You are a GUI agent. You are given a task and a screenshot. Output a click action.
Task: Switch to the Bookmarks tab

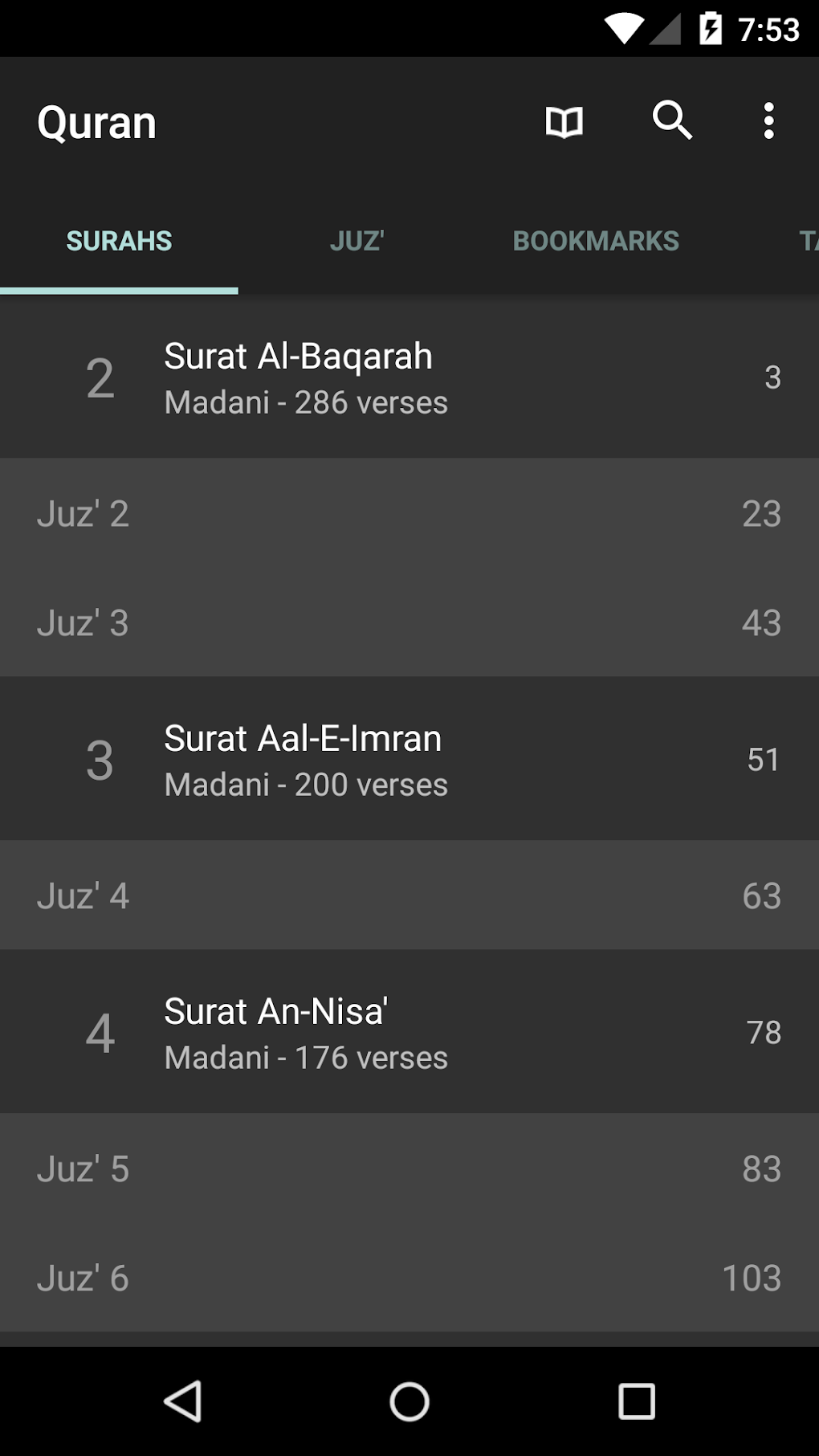(x=596, y=241)
